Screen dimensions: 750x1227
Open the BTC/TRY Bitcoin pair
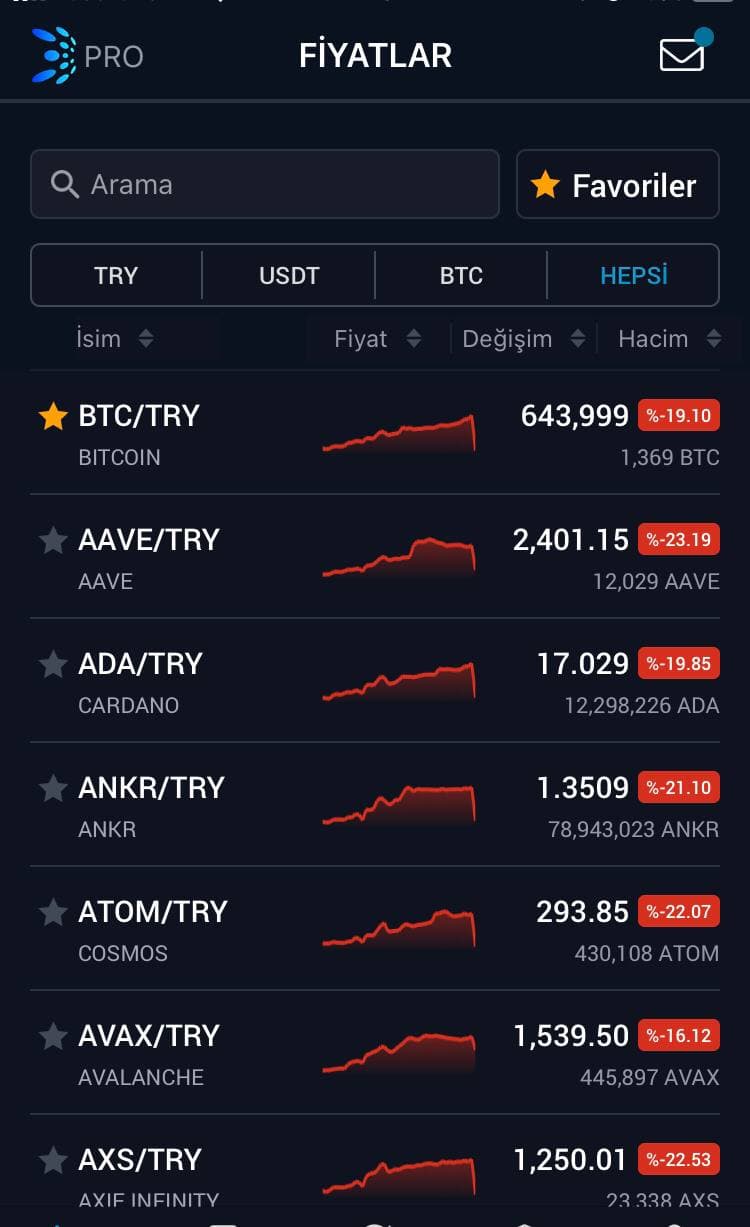point(375,433)
